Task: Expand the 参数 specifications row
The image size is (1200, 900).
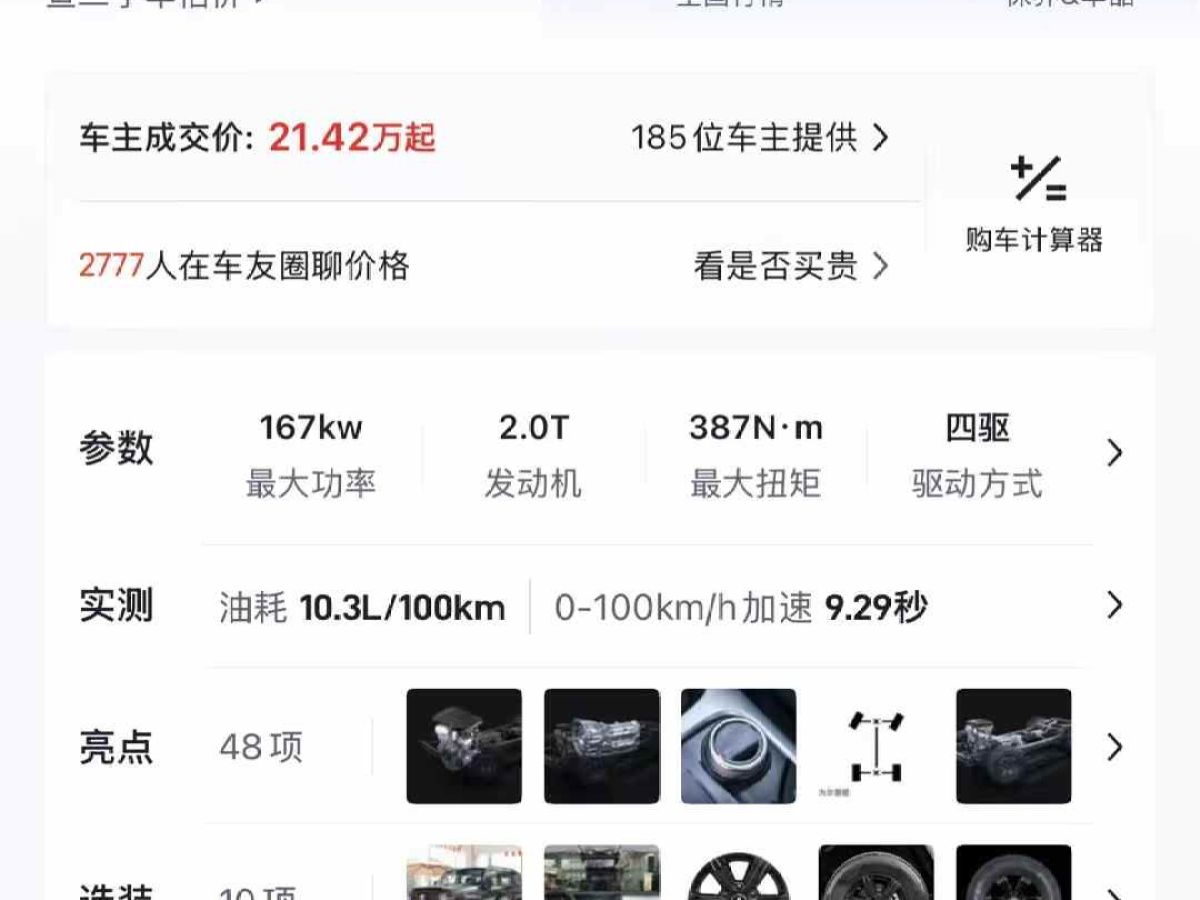Action: tap(1114, 453)
